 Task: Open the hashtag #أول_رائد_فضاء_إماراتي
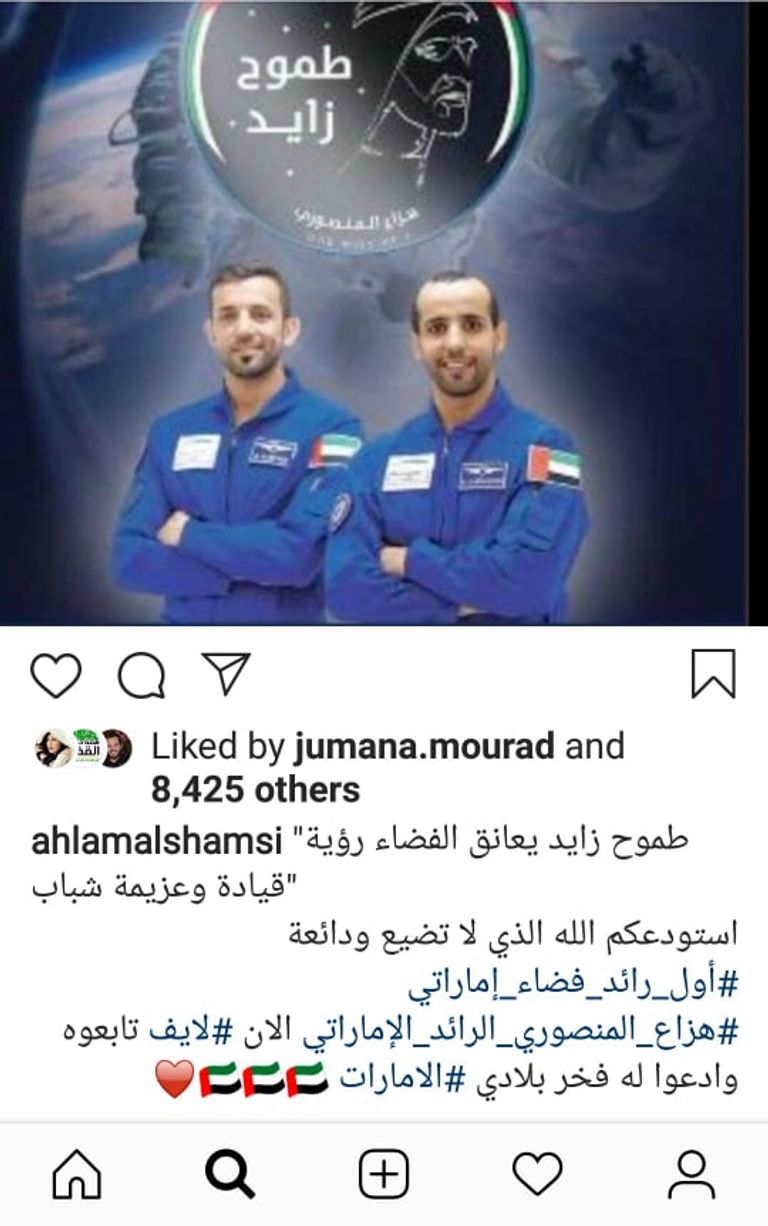click(573, 984)
